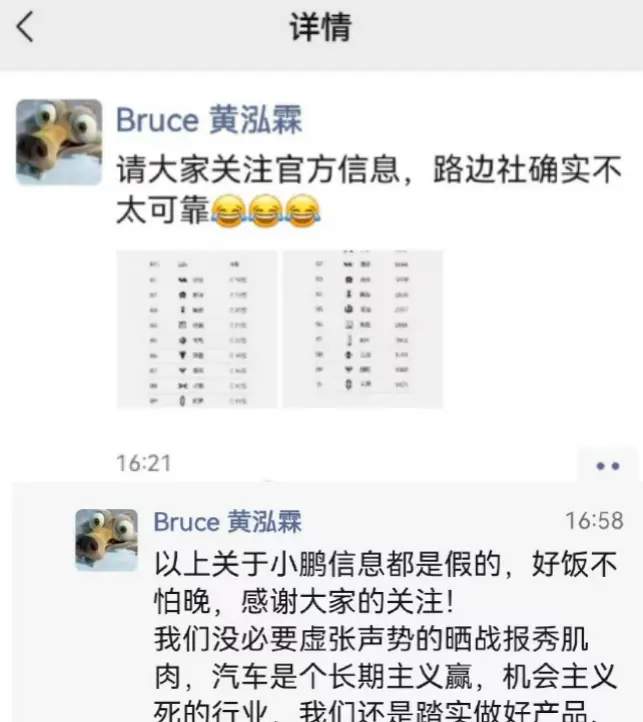643x722 pixels.
Task: View the right table image
Action: tap(362, 328)
